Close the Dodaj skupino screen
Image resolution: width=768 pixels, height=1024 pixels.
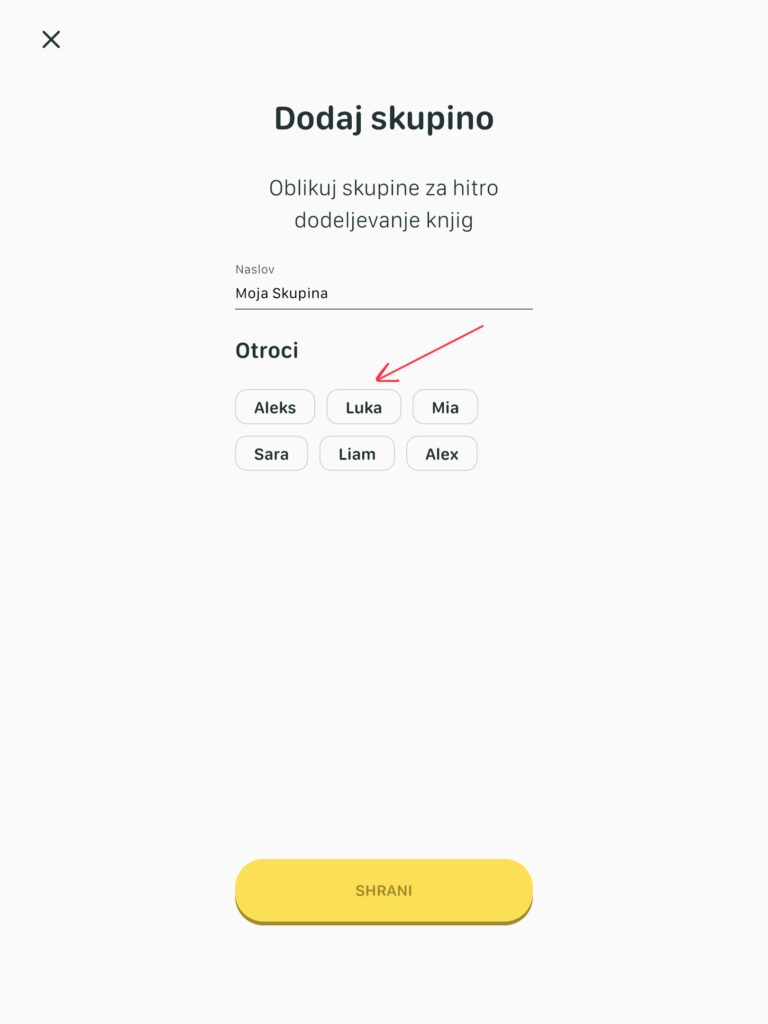pos(51,39)
